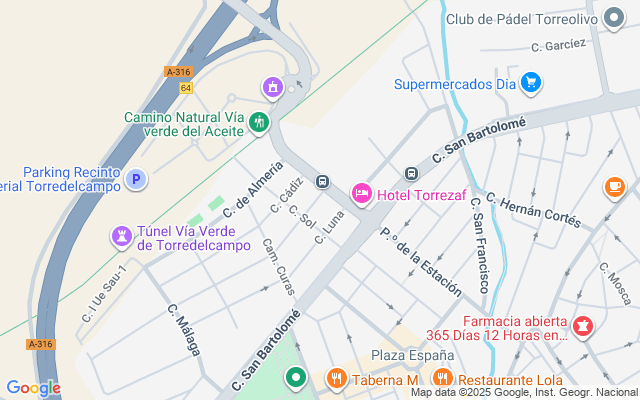640x400 pixels.
Task: Open Camino Natural Vía verde del Aceite pin
Action: (x=260, y=122)
